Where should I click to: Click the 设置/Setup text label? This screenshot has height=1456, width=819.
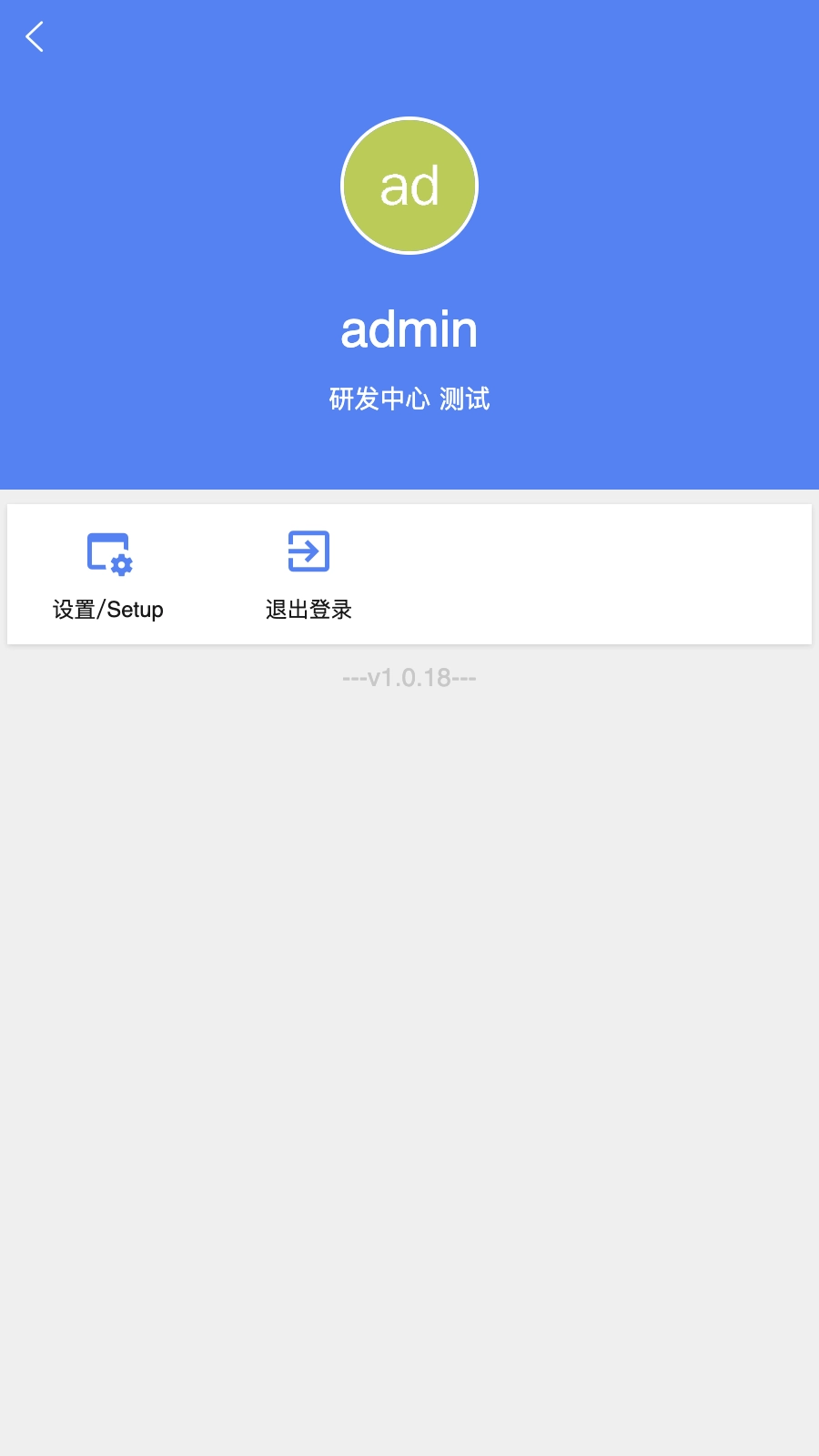(x=109, y=610)
